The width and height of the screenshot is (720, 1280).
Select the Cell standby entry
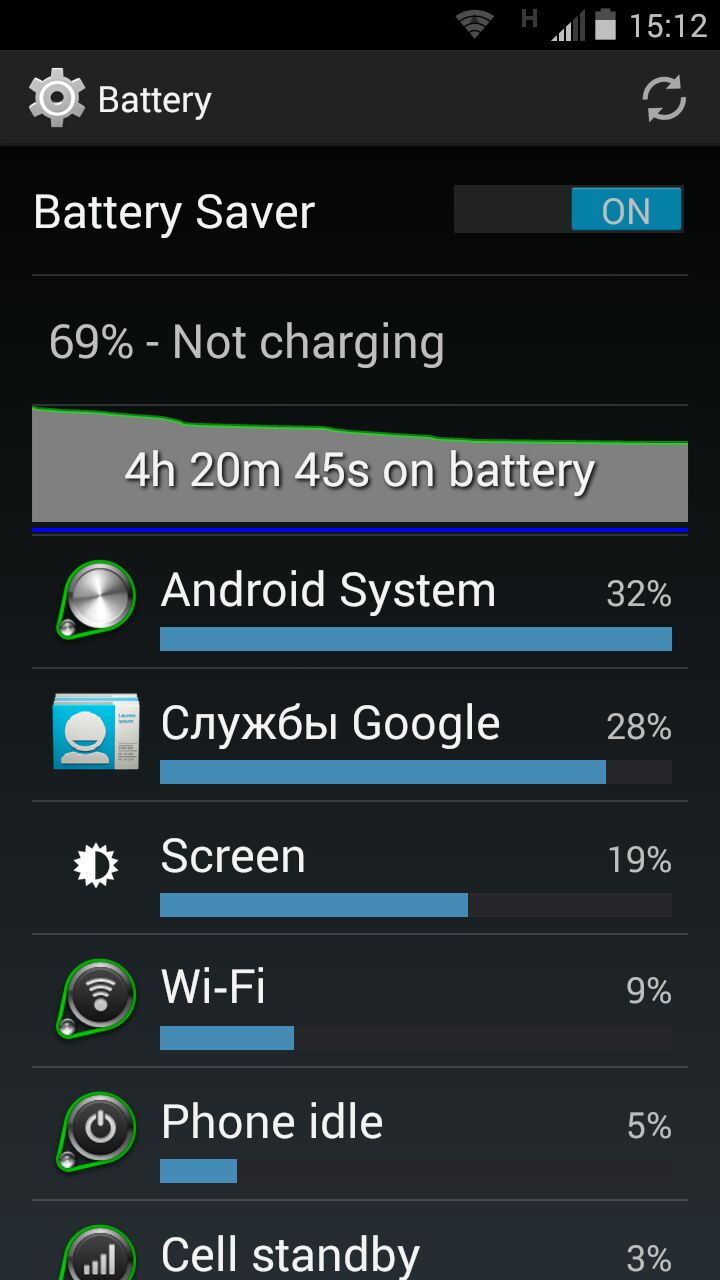click(360, 1248)
